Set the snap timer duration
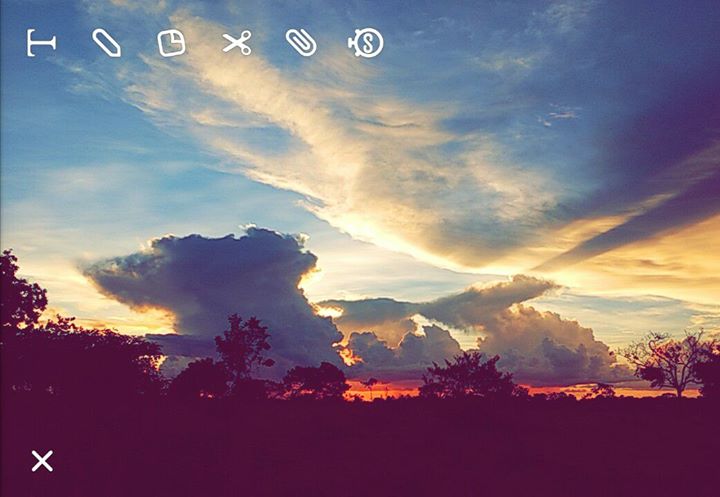Image resolution: width=720 pixels, height=497 pixels. [x=366, y=43]
